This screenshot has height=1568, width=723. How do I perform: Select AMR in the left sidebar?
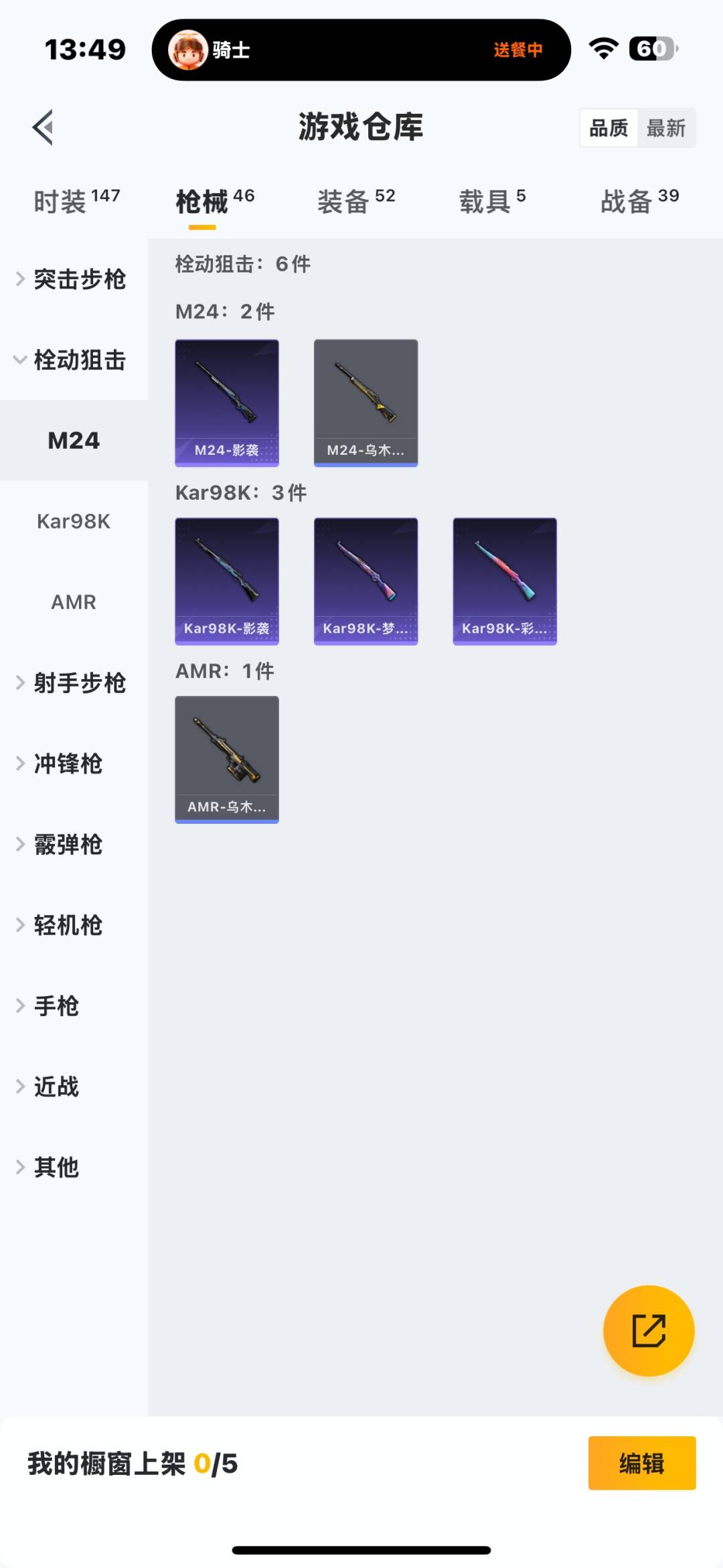coord(74,602)
